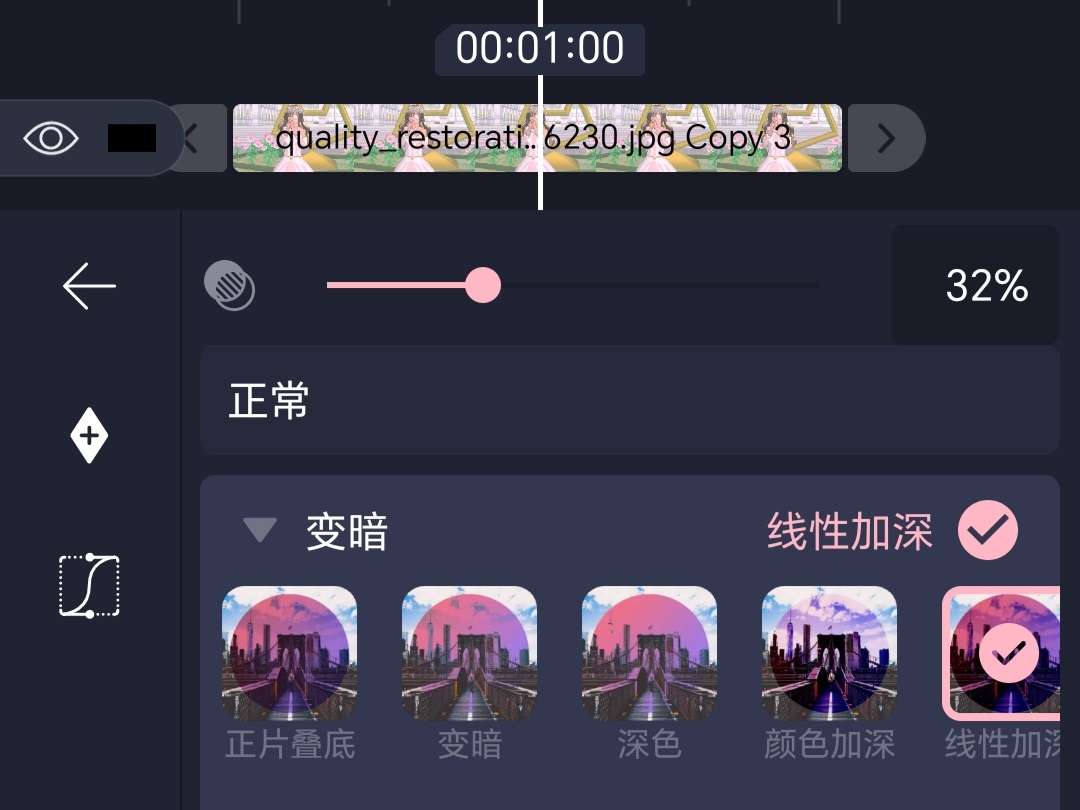This screenshot has width=1080, height=810.
Task: Set the opacity slider position
Action: tap(484, 286)
